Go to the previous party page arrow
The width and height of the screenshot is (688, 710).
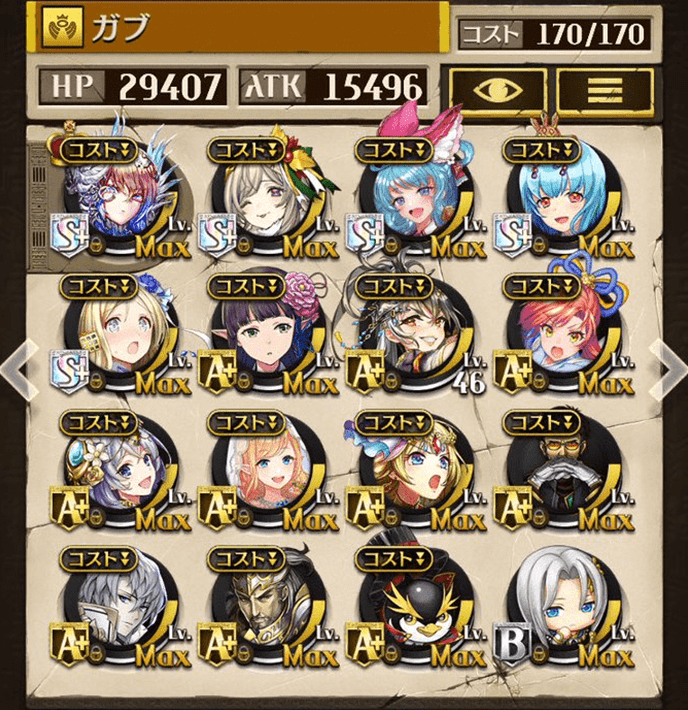(18, 368)
